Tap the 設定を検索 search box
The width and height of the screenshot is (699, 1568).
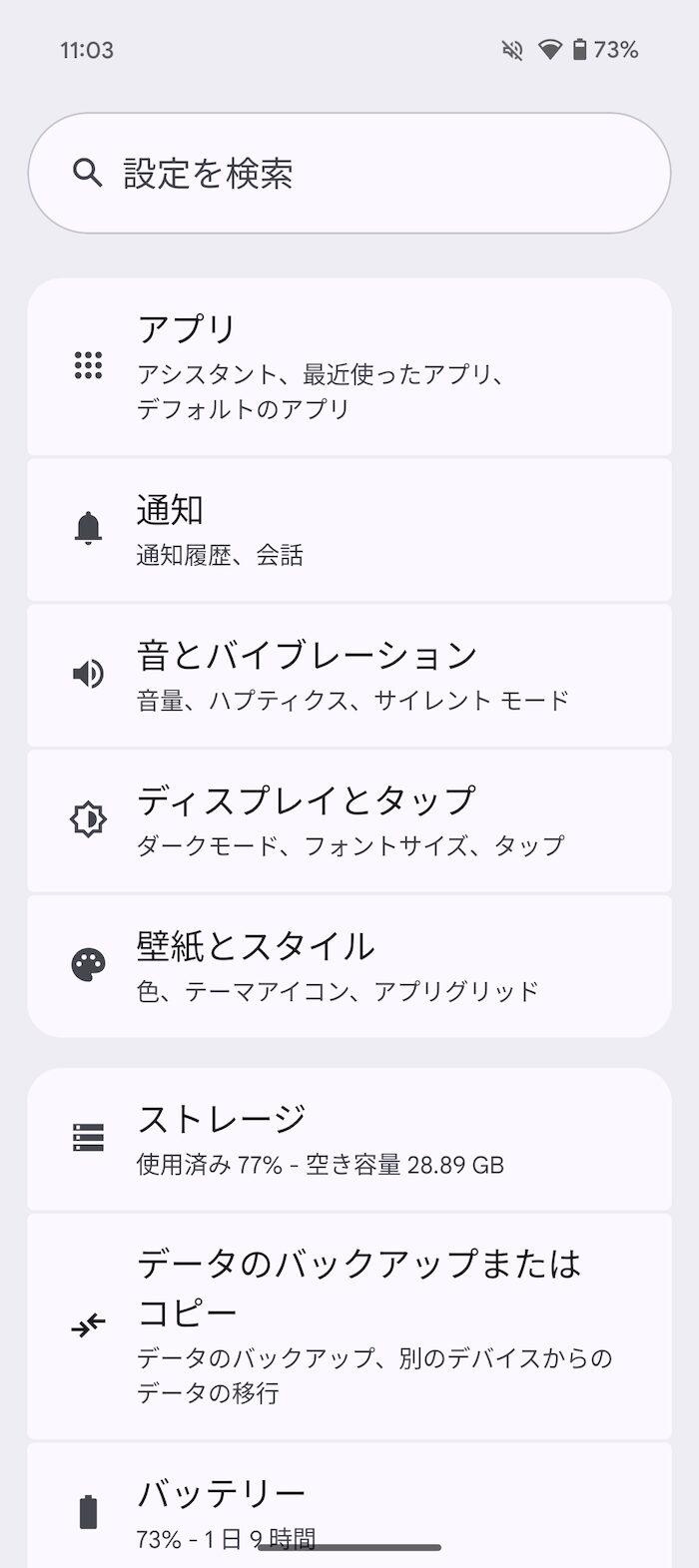(349, 173)
